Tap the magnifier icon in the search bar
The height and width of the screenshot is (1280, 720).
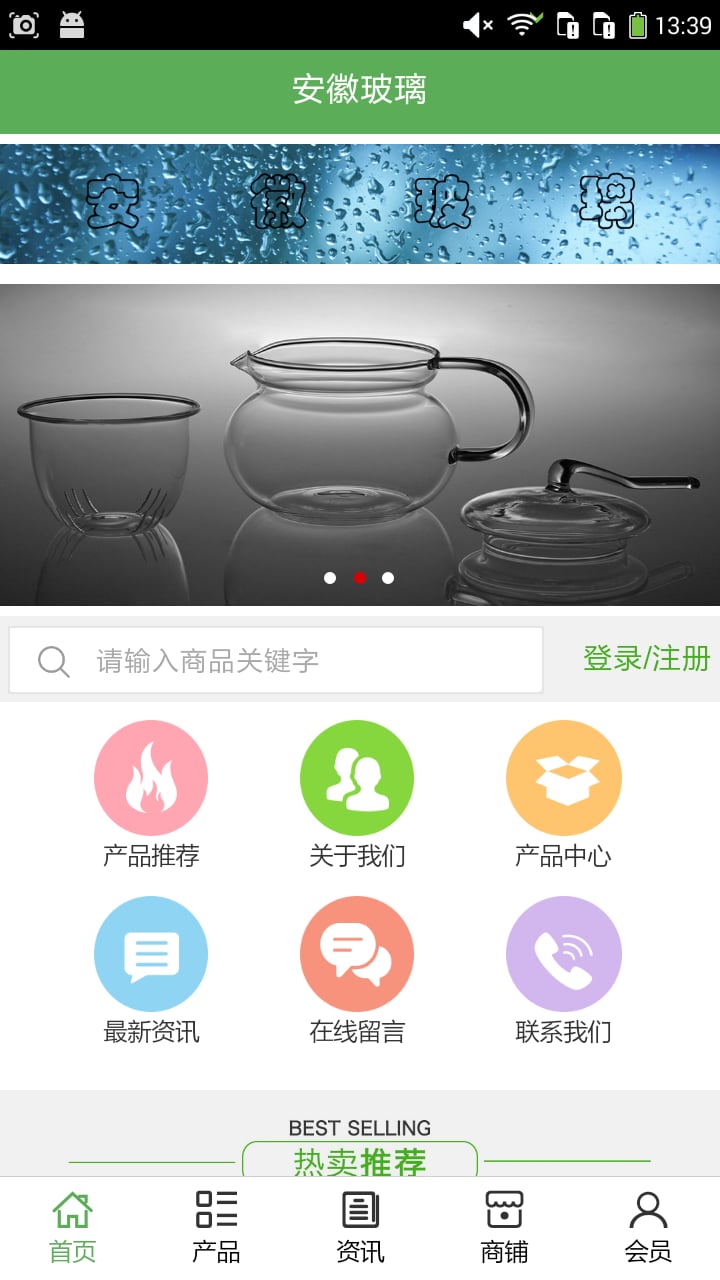click(x=53, y=660)
